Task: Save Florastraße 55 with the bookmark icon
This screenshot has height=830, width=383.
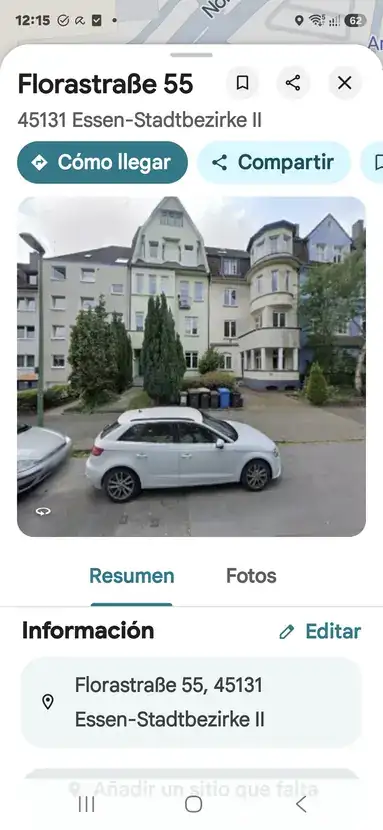Action: [x=242, y=83]
